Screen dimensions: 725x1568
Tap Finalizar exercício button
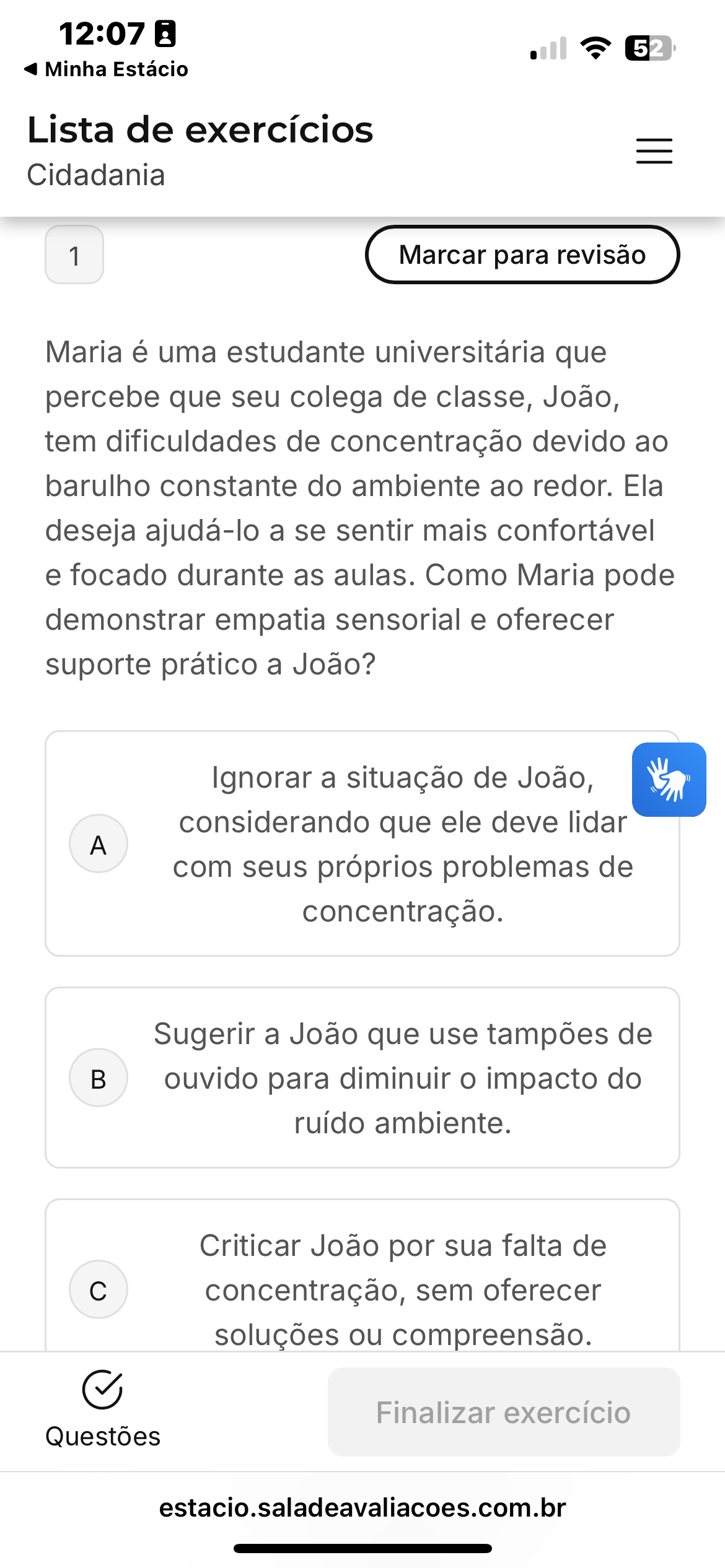point(503,1412)
